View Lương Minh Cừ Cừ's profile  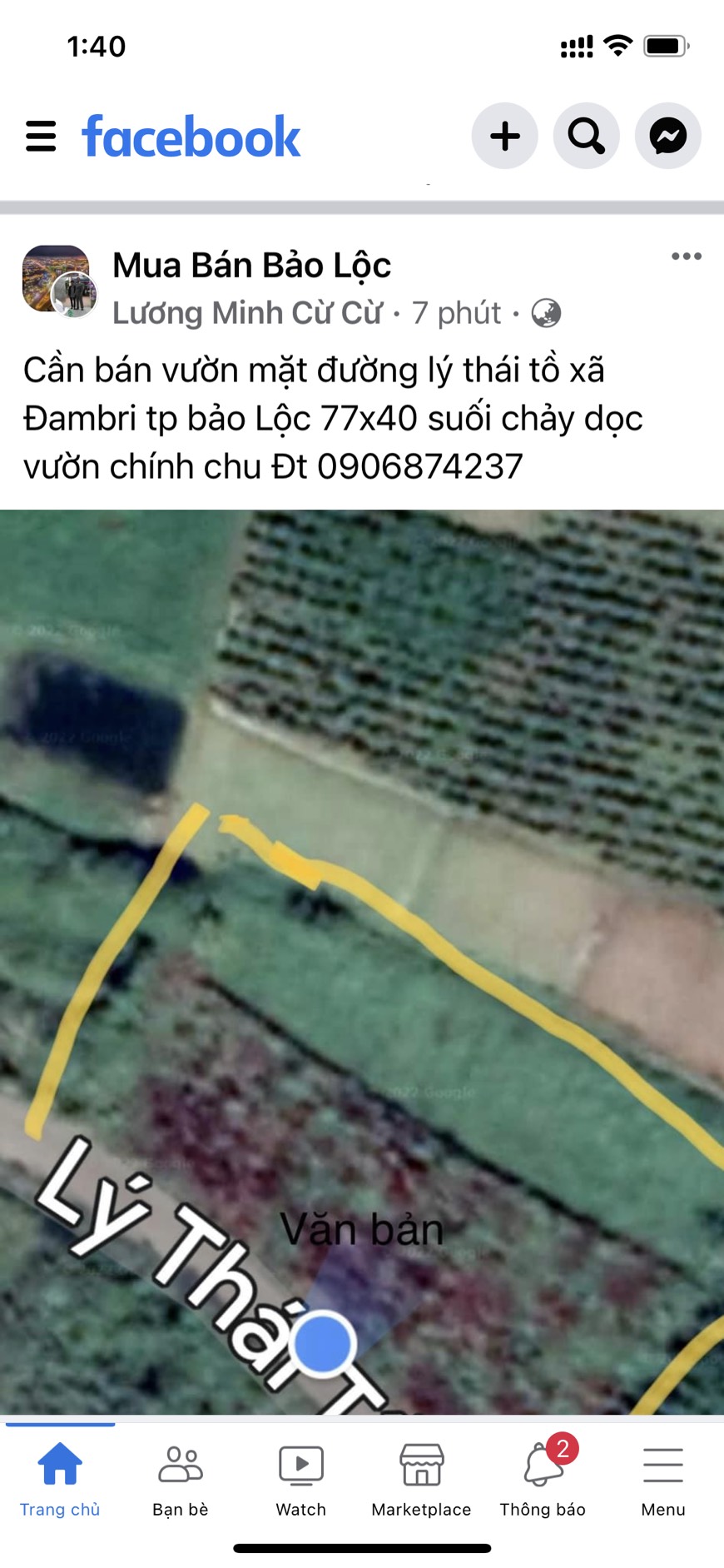[247, 313]
